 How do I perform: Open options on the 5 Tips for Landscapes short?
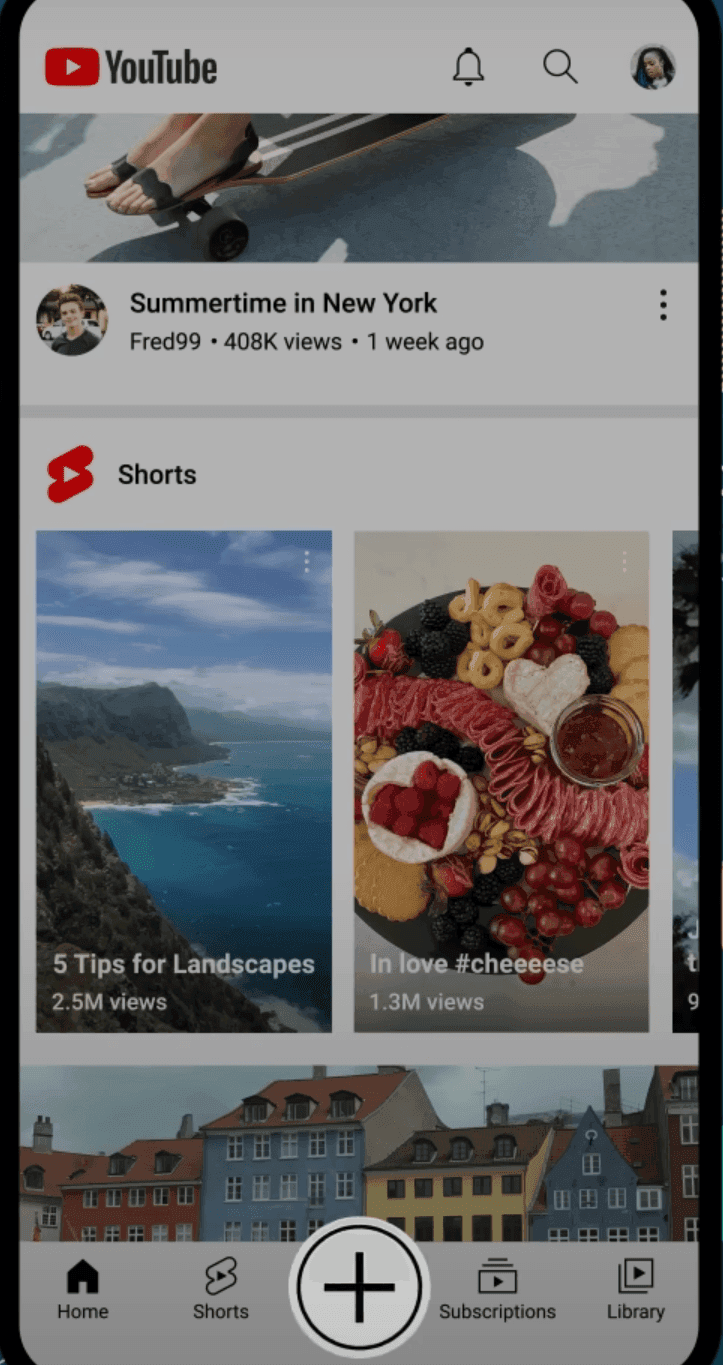pyautogui.click(x=305, y=562)
